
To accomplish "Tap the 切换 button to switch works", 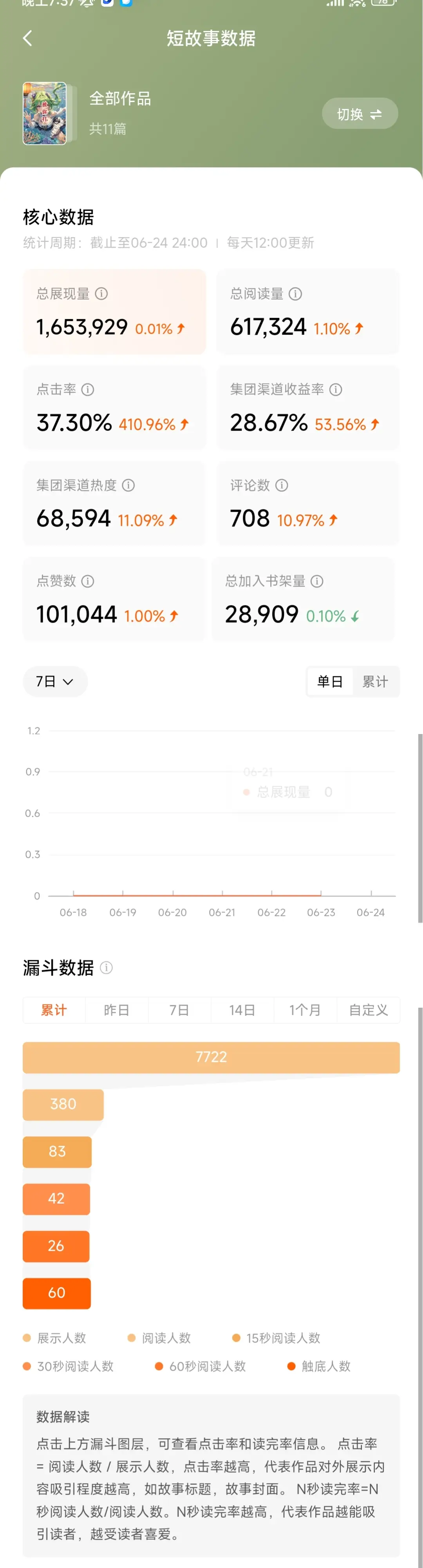I will click(359, 114).
